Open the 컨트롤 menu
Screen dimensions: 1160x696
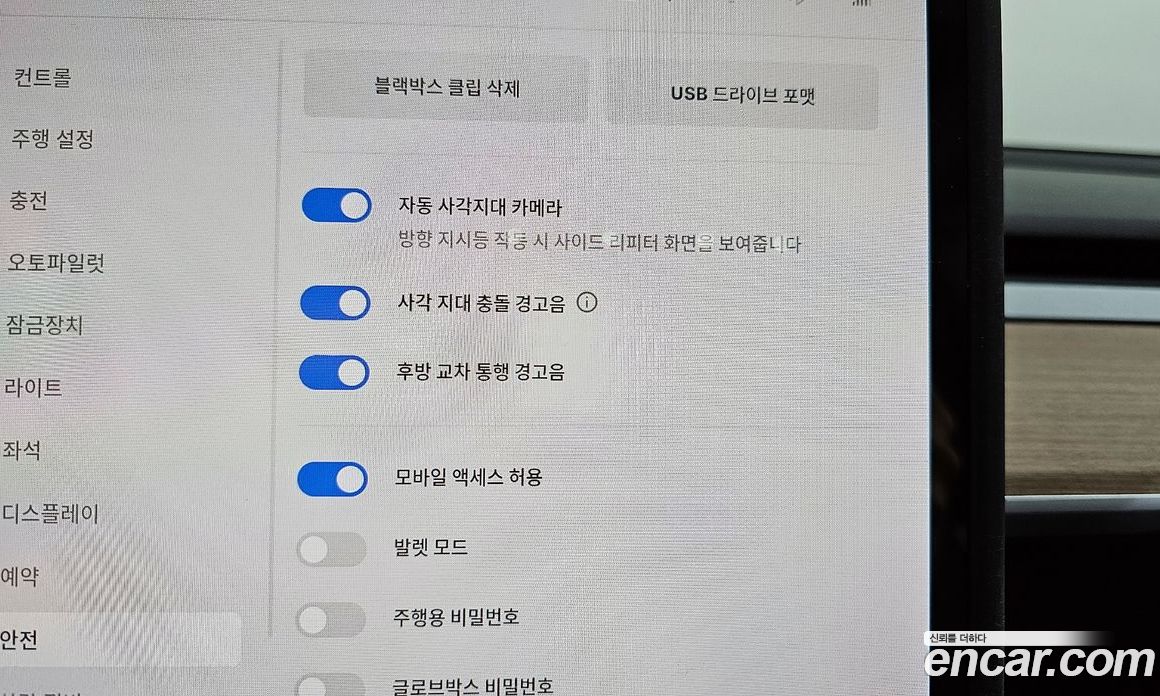(42, 77)
